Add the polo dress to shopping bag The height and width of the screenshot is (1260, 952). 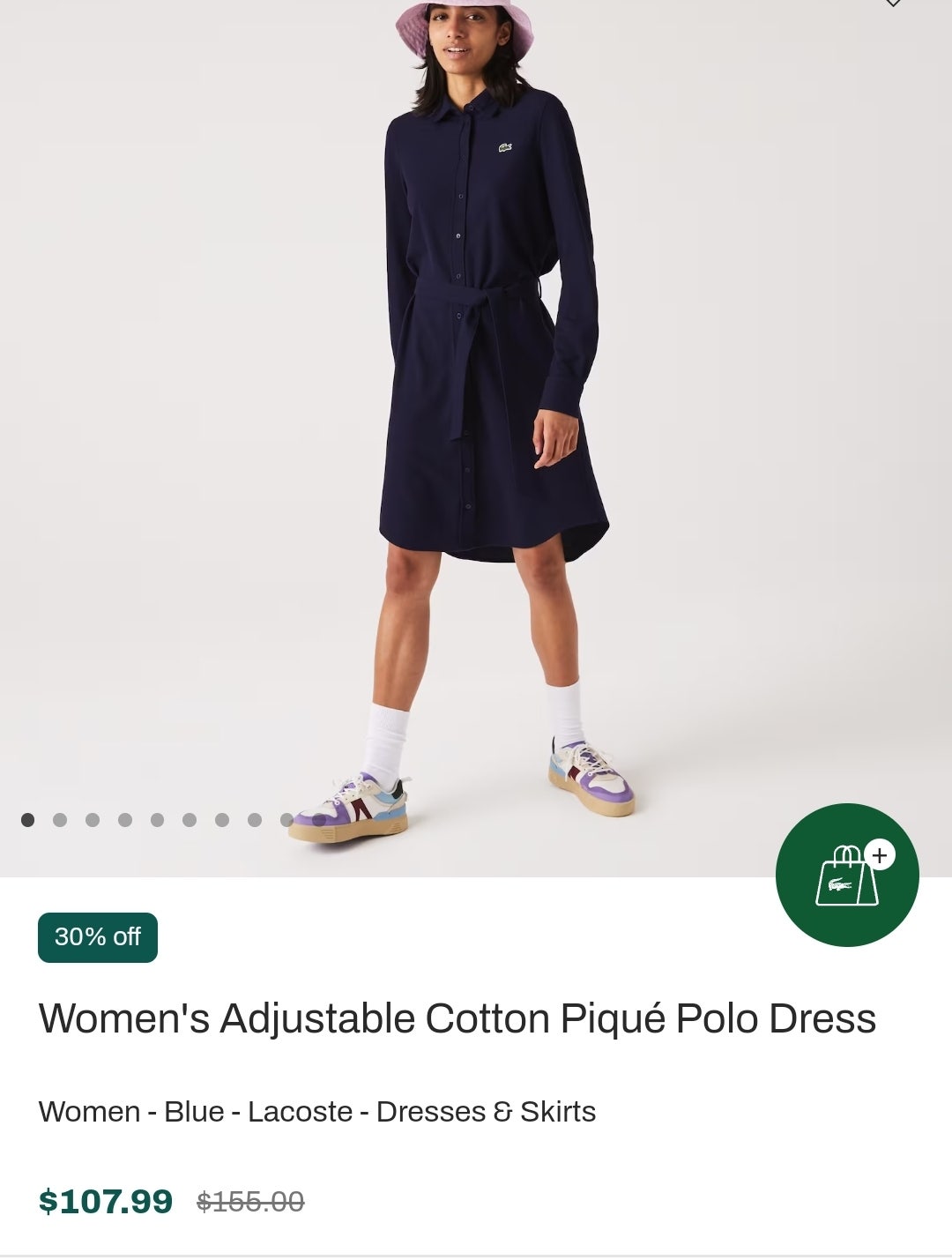pyautogui.click(x=847, y=875)
